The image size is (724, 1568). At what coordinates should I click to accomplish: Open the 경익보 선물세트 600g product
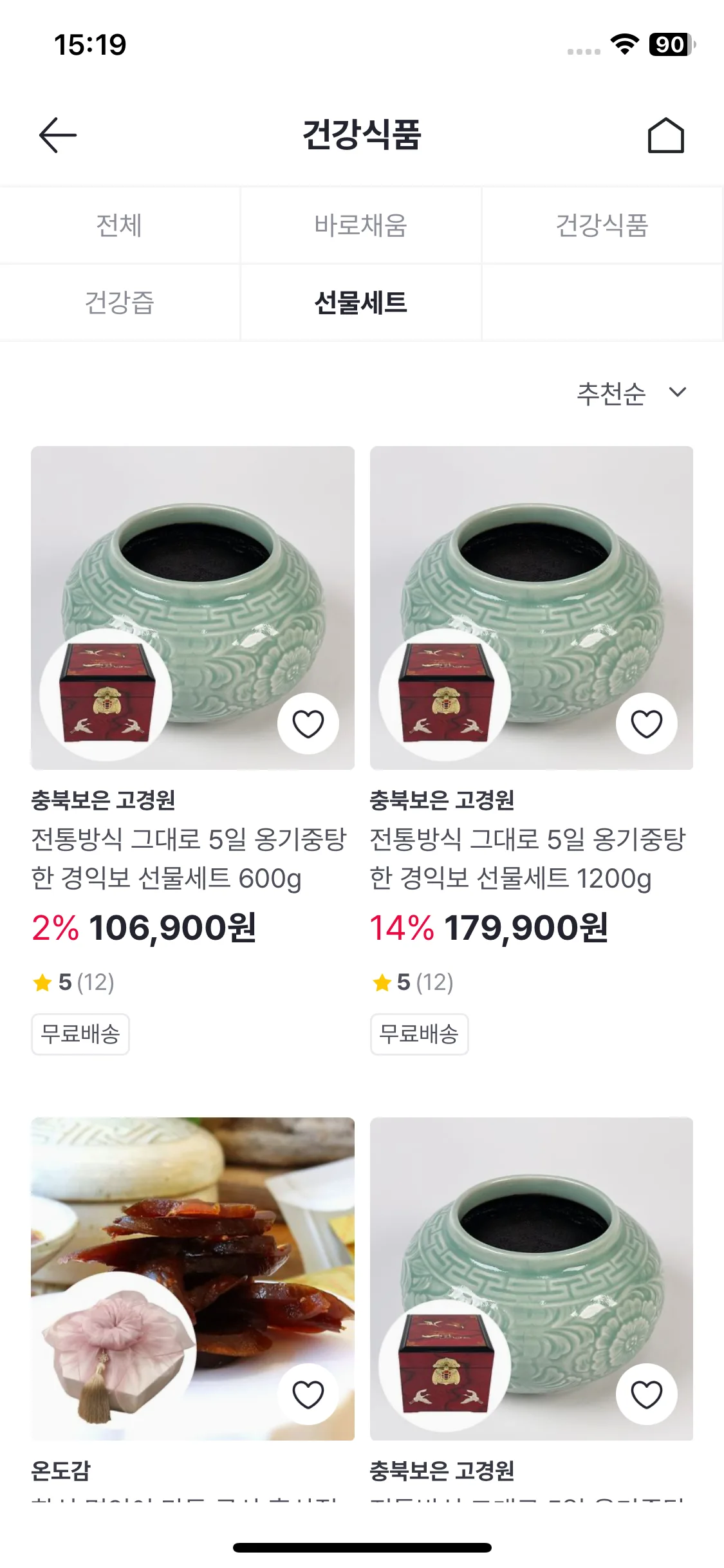pos(192,608)
